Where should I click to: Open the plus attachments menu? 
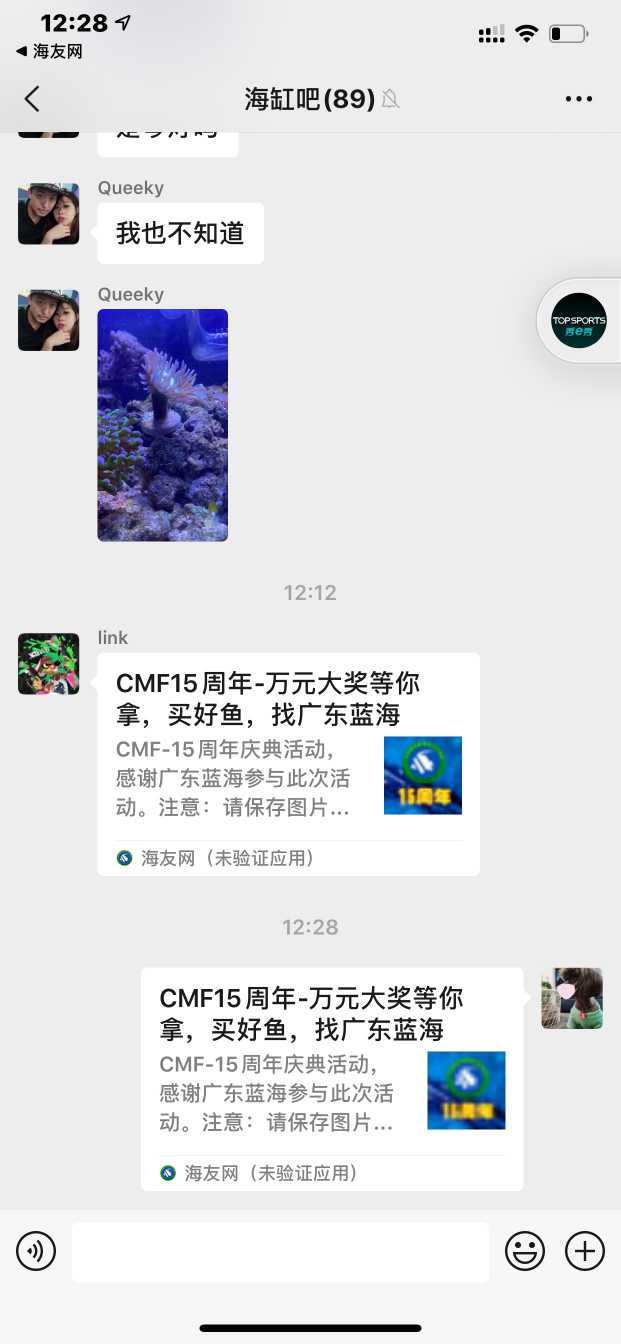[585, 1251]
